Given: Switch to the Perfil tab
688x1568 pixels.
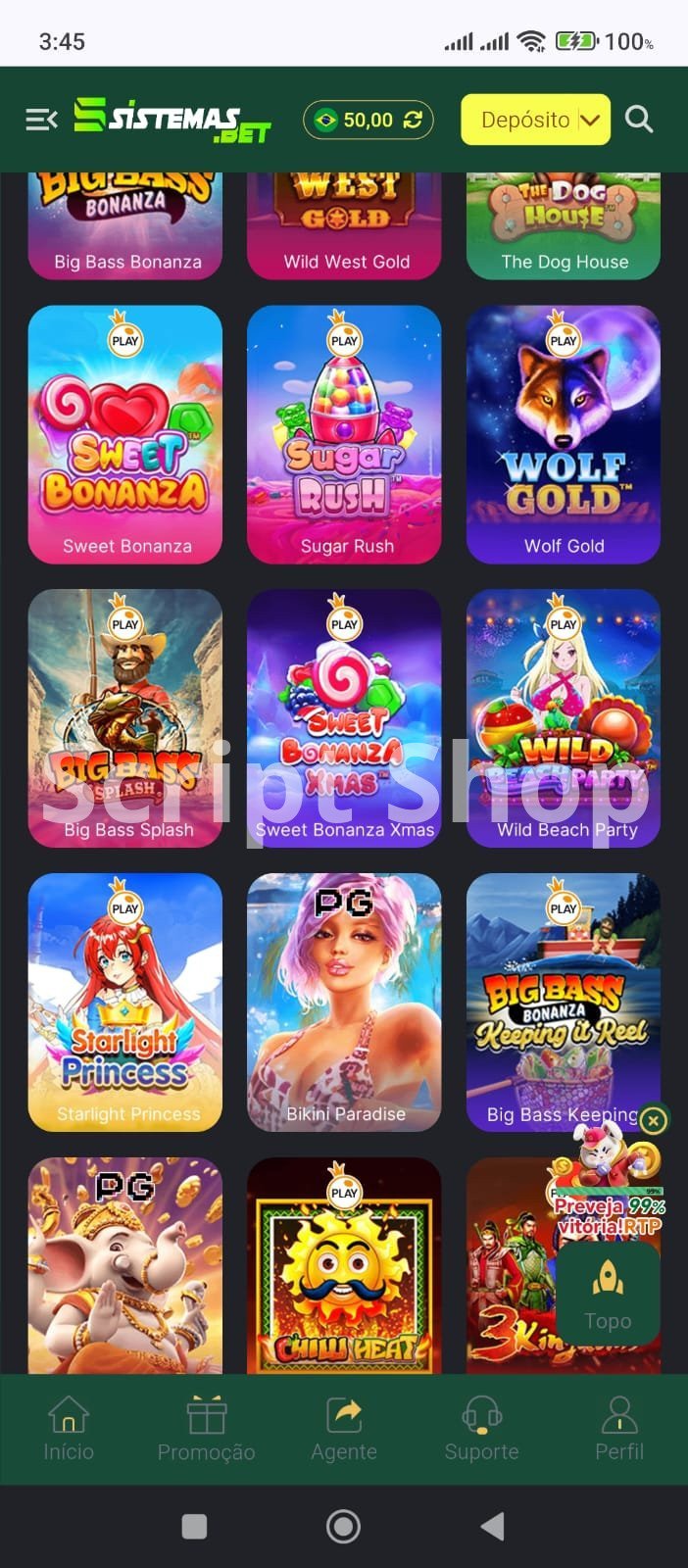Looking at the screenshot, I should tap(619, 1429).
